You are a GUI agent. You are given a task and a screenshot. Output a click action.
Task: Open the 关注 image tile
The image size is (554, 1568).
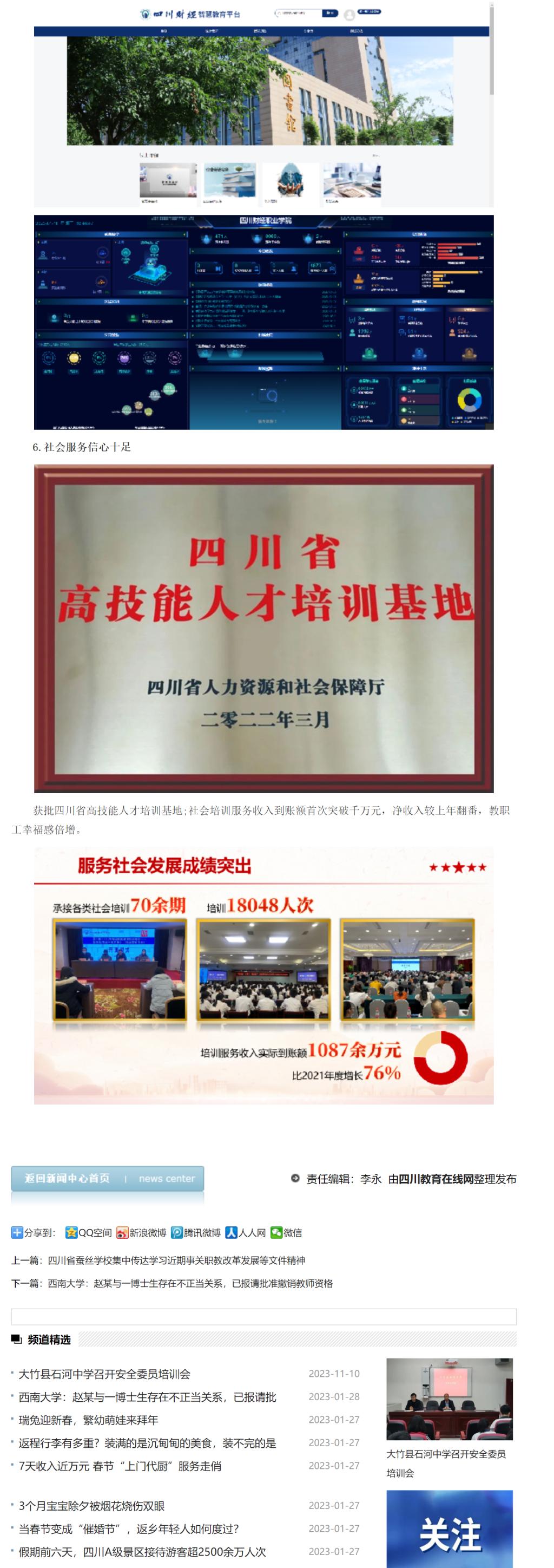[449, 1531]
